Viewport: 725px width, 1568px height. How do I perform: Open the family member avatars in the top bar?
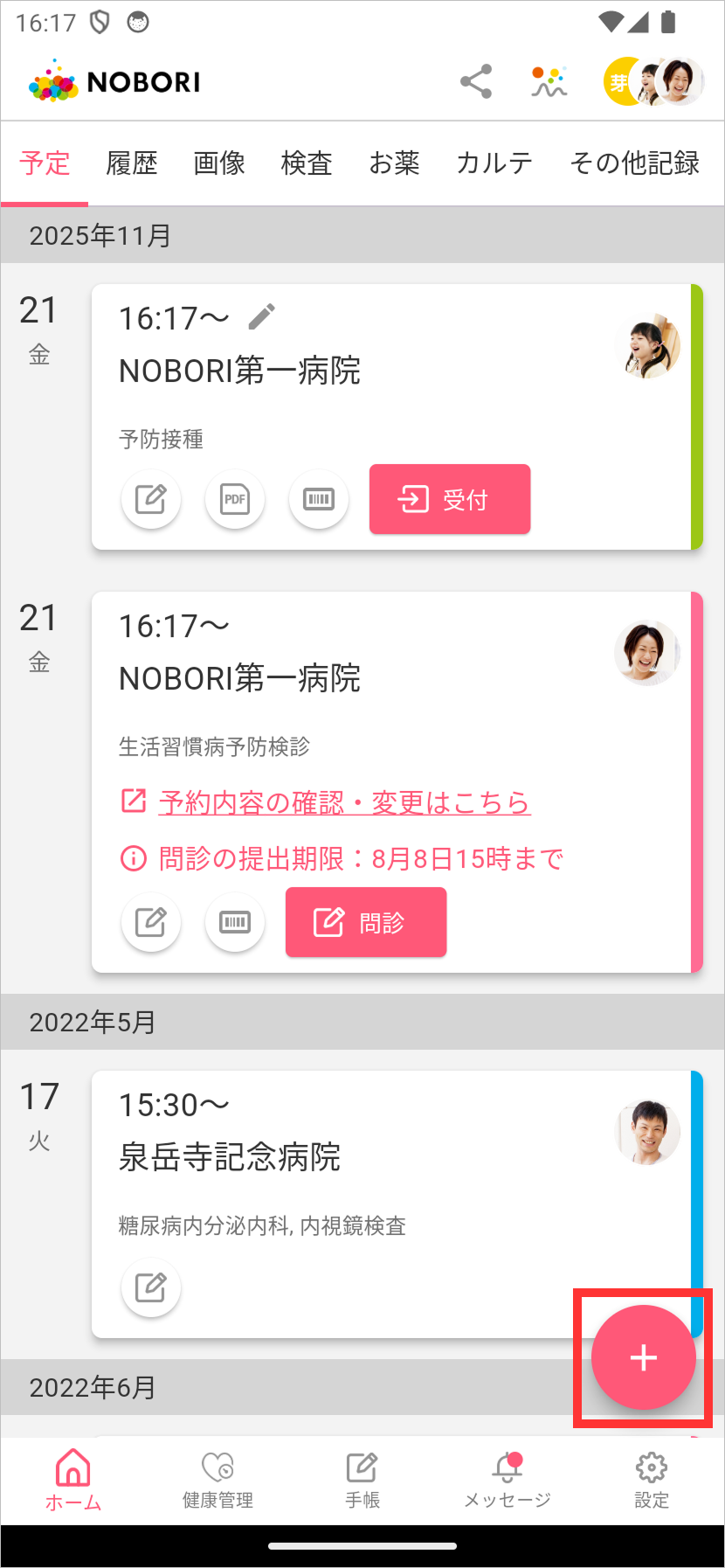tap(653, 82)
